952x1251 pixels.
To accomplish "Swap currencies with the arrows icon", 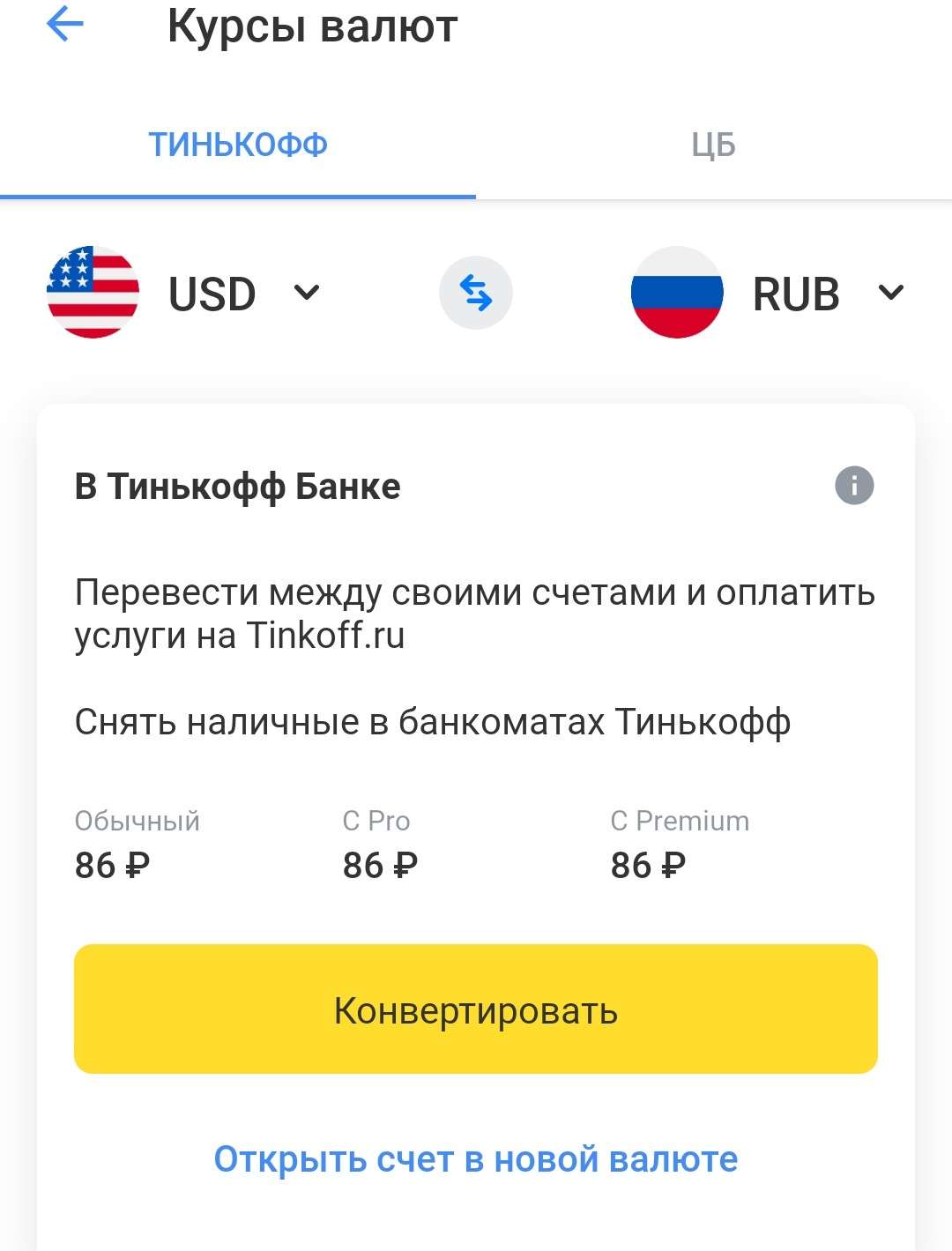I will 476,293.
